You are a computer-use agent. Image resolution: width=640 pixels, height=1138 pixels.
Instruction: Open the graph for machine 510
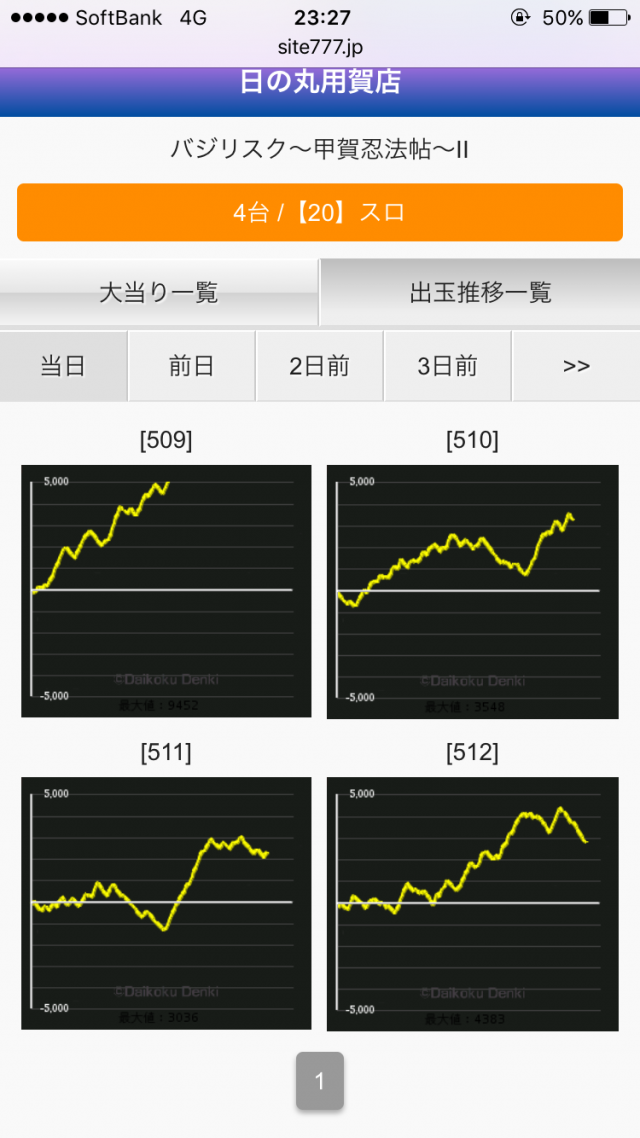472,590
